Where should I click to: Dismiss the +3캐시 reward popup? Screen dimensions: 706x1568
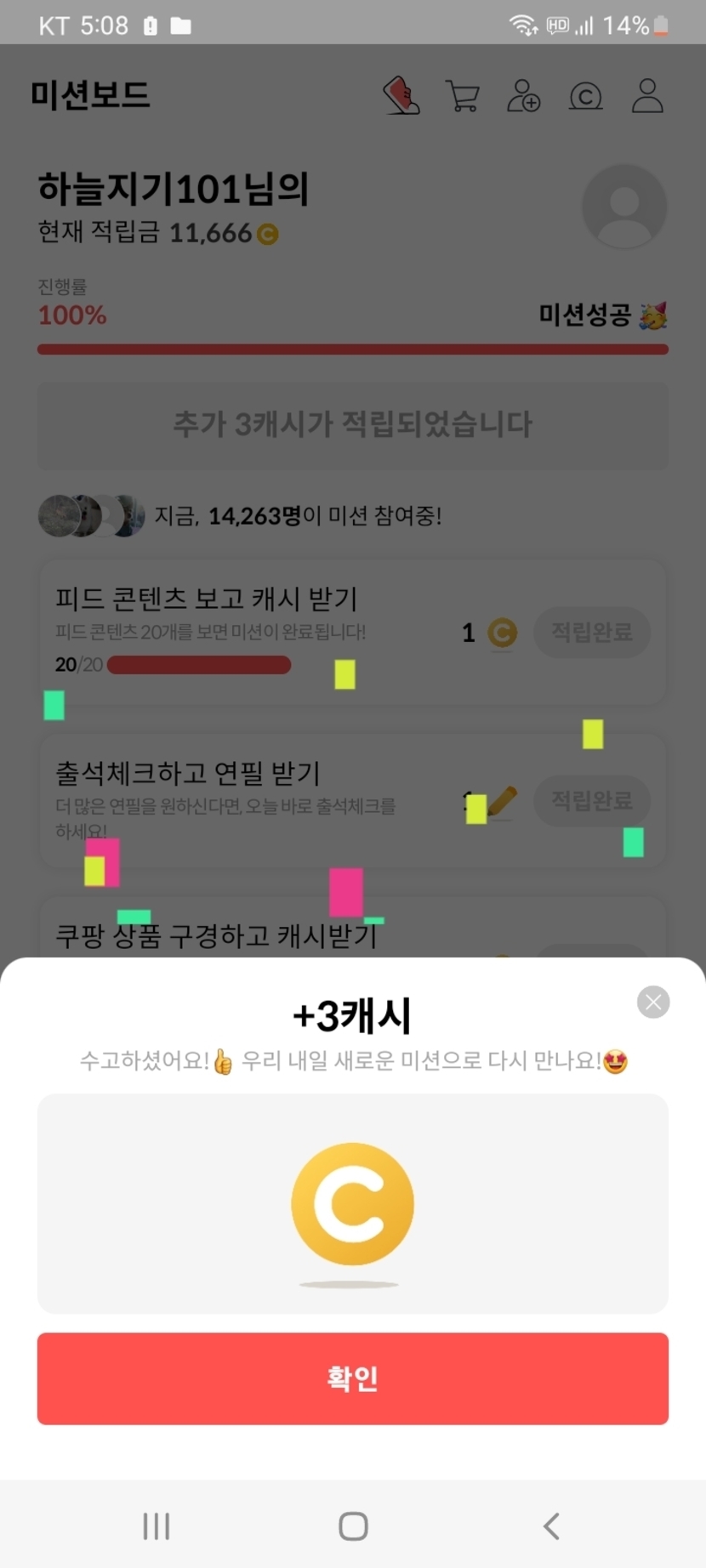pyautogui.click(x=653, y=1003)
